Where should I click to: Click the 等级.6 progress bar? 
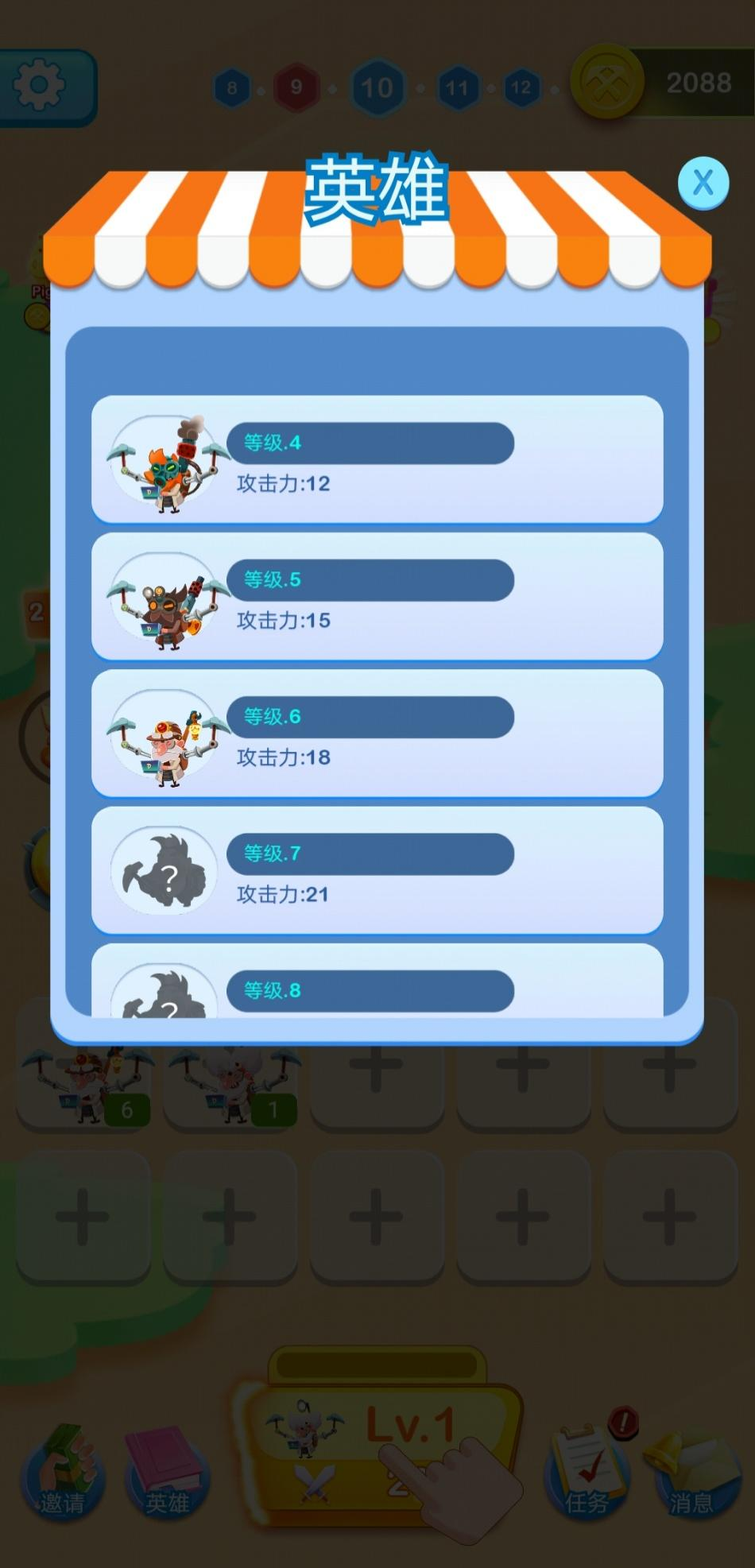370,716
